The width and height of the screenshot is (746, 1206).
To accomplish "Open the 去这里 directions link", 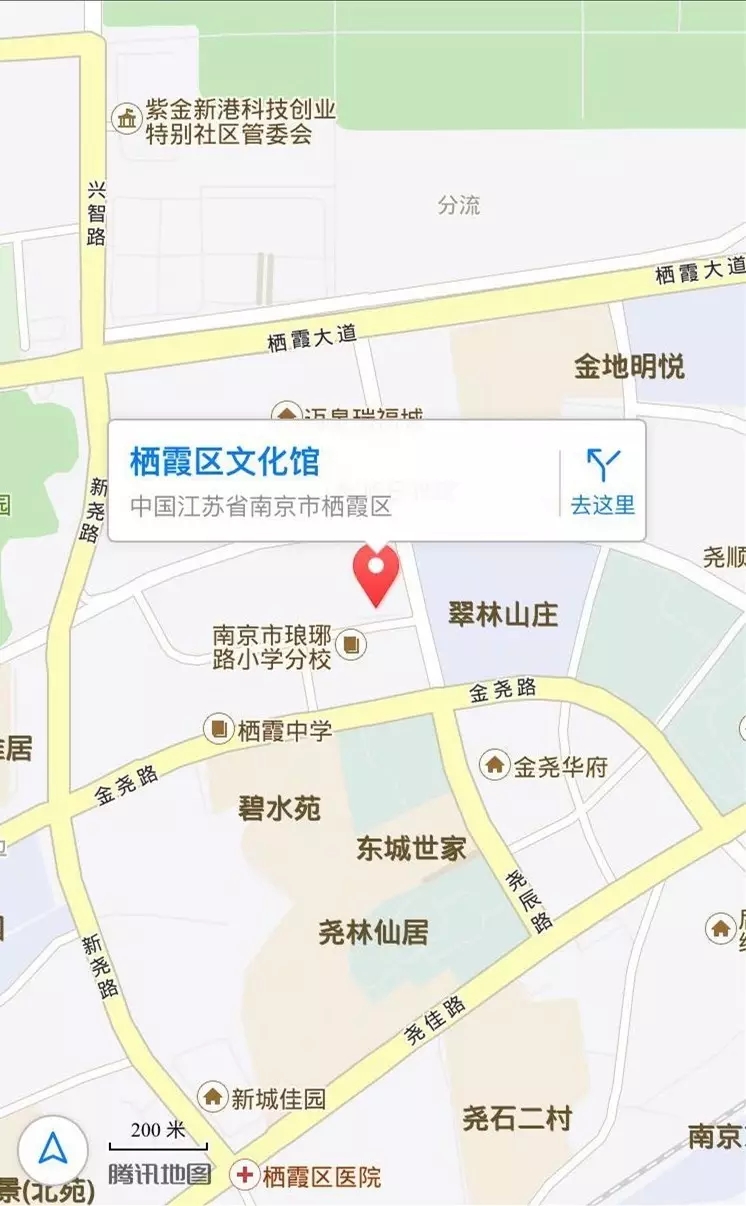I will point(601,507).
